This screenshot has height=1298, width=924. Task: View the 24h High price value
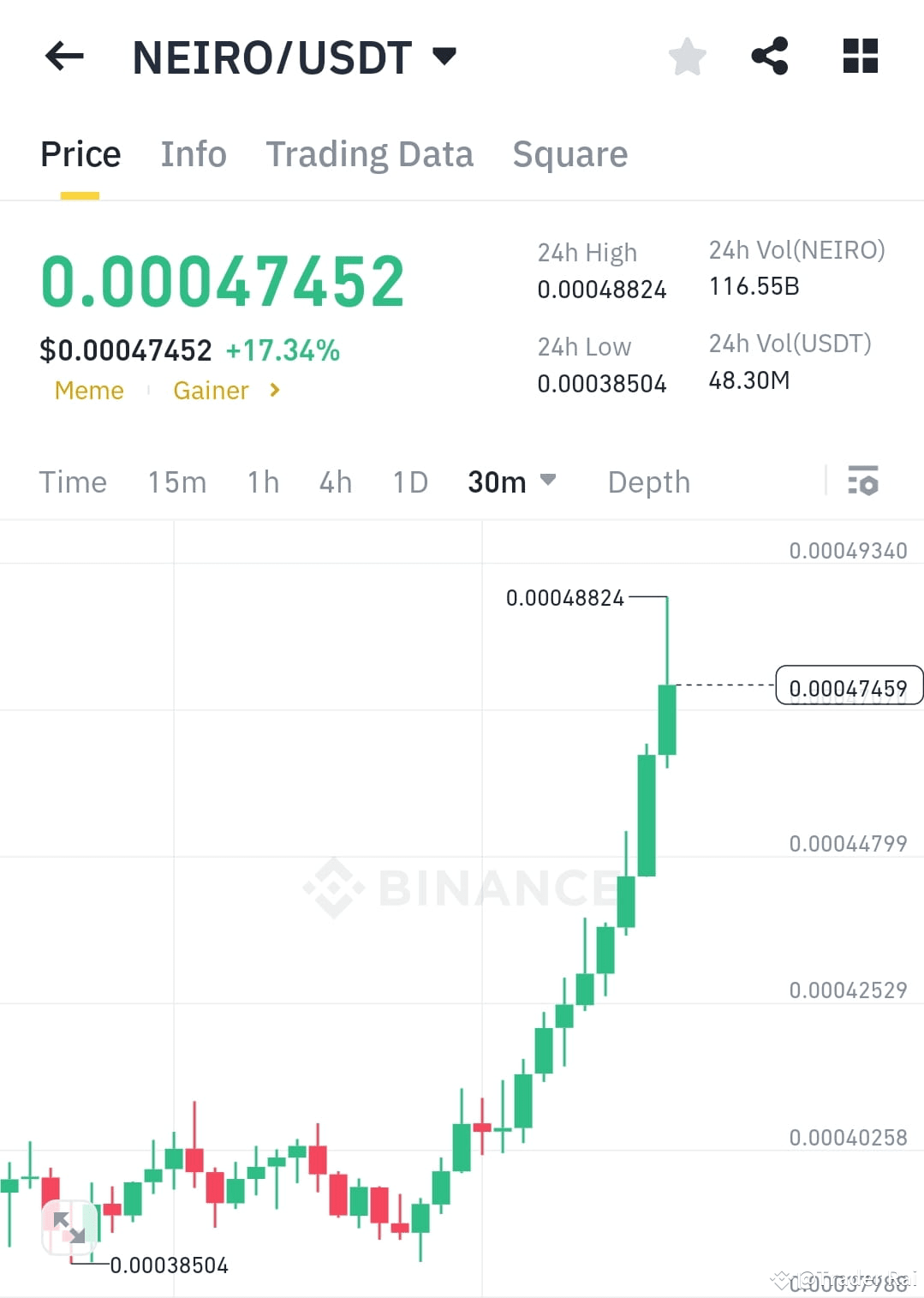point(602,289)
